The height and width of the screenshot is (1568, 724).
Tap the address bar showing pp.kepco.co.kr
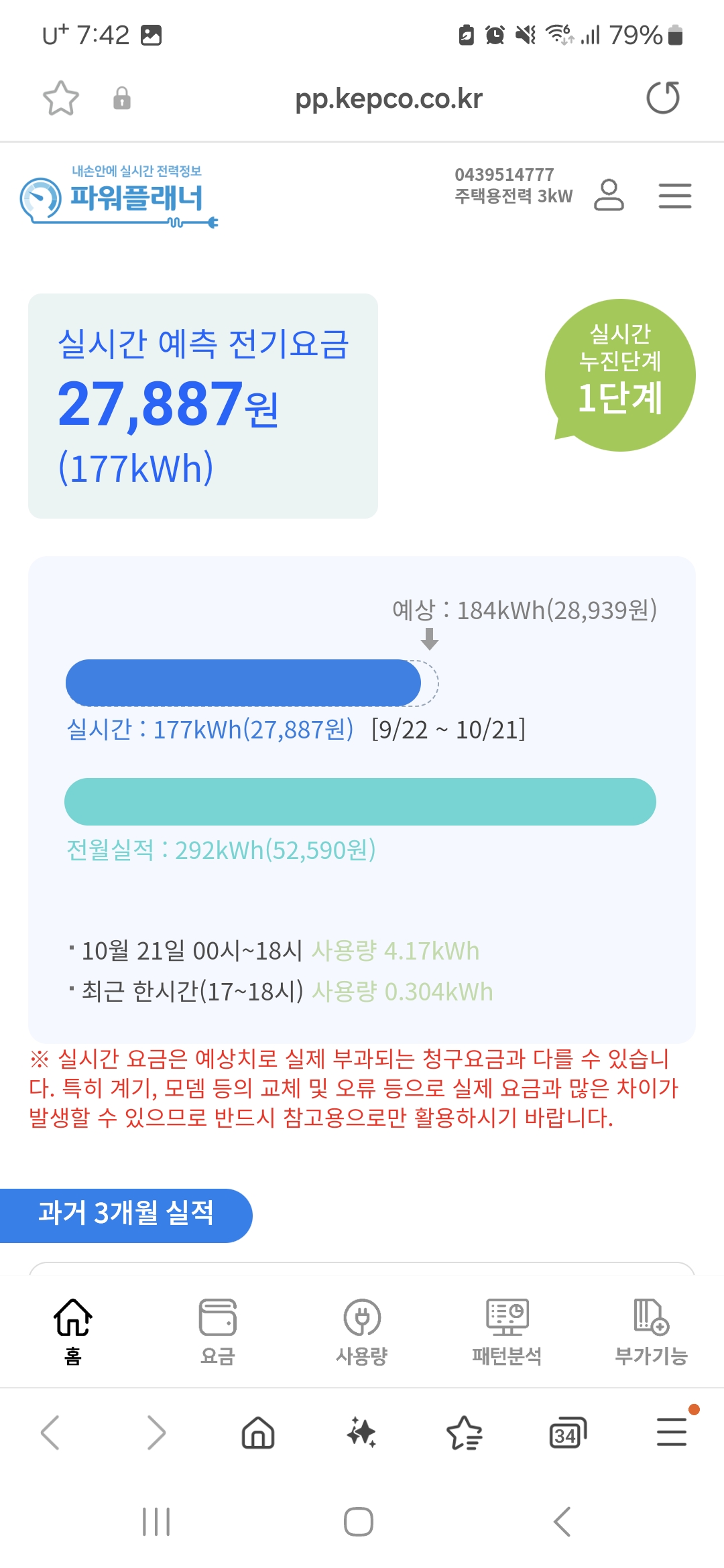pos(388,99)
